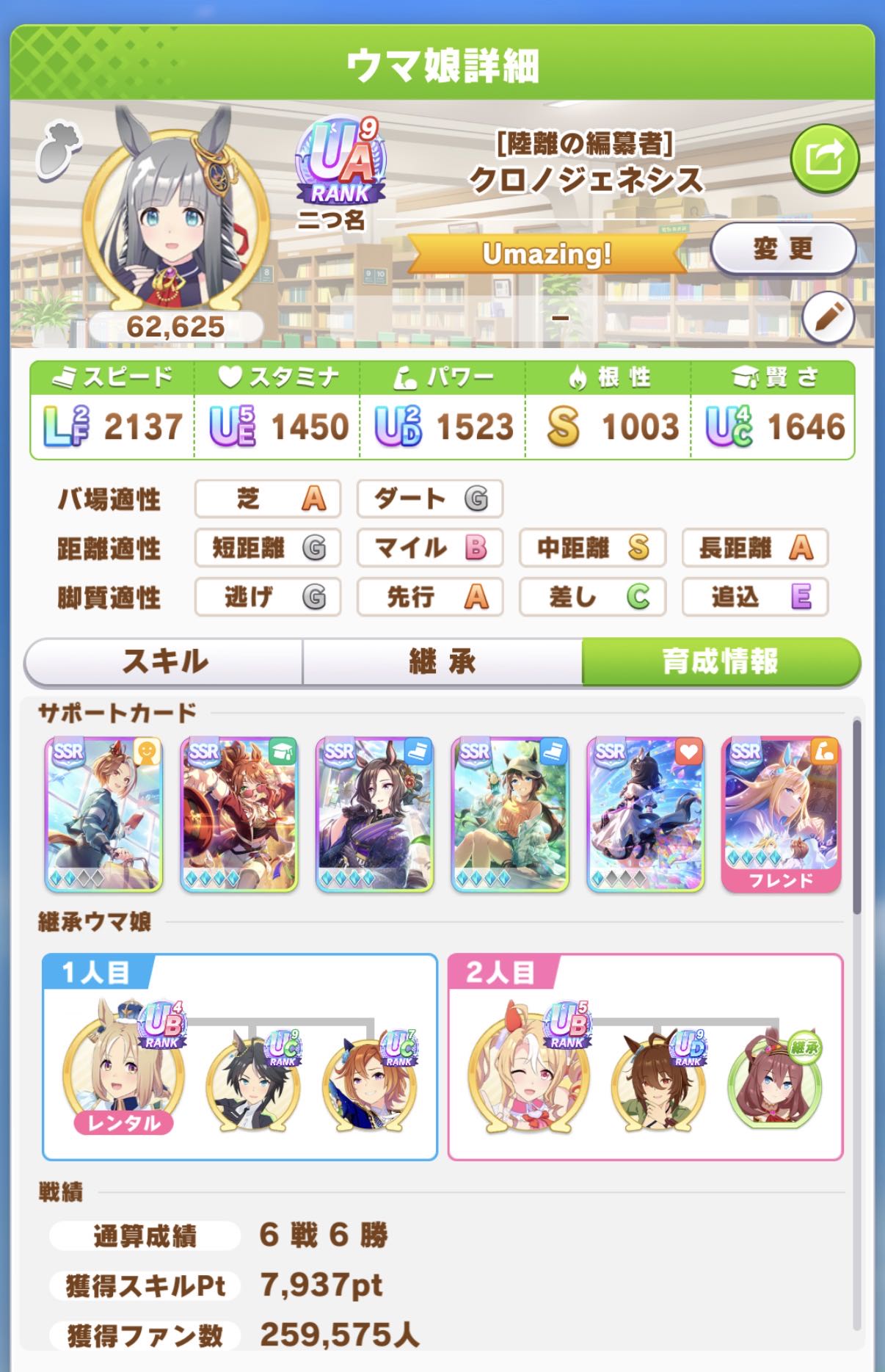Image resolution: width=885 pixels, height=1372 pixels.
Task: Select the 育成情報 tab
Action: tap(720, 661)
